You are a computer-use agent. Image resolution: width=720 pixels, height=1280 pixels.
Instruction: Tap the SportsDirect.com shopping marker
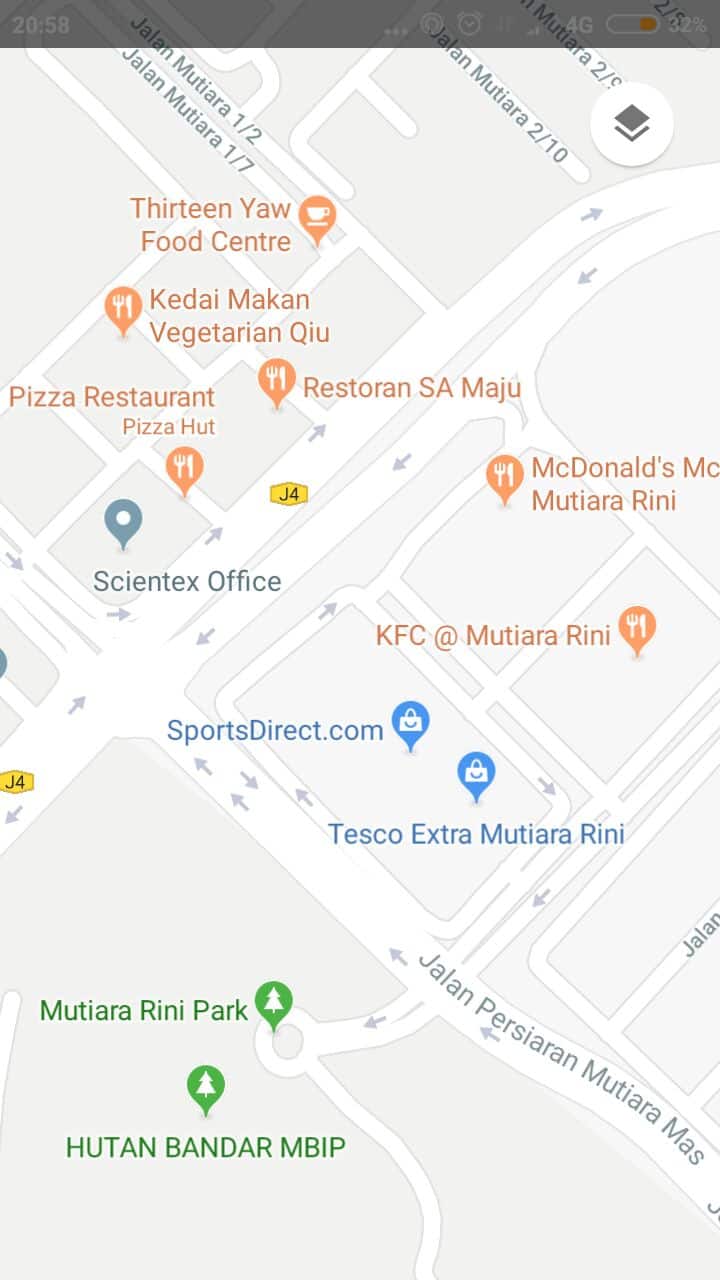pyautogui.click(x=410, y=722)
